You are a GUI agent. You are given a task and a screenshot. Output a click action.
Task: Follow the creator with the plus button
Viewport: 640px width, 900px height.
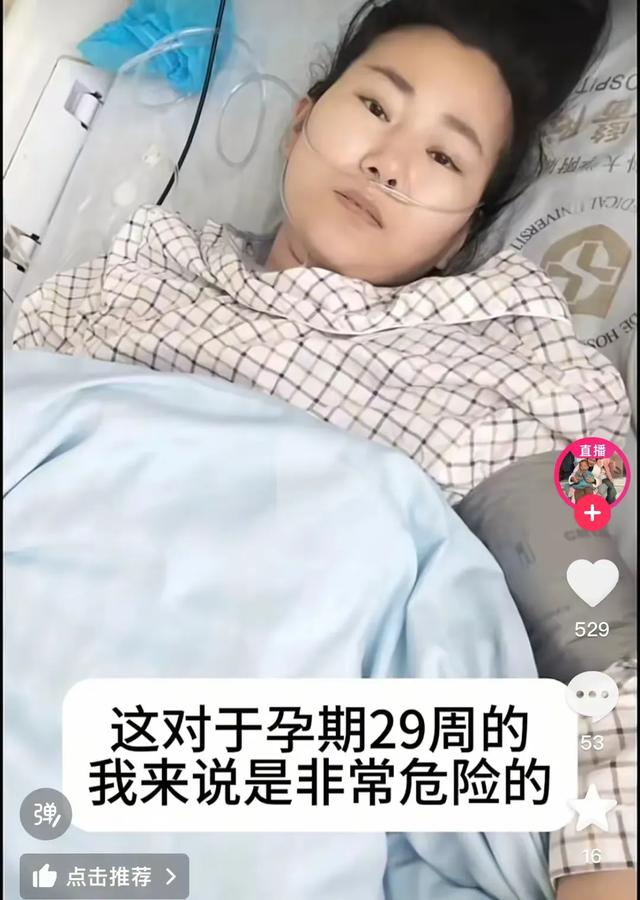(x=593, y=514)
